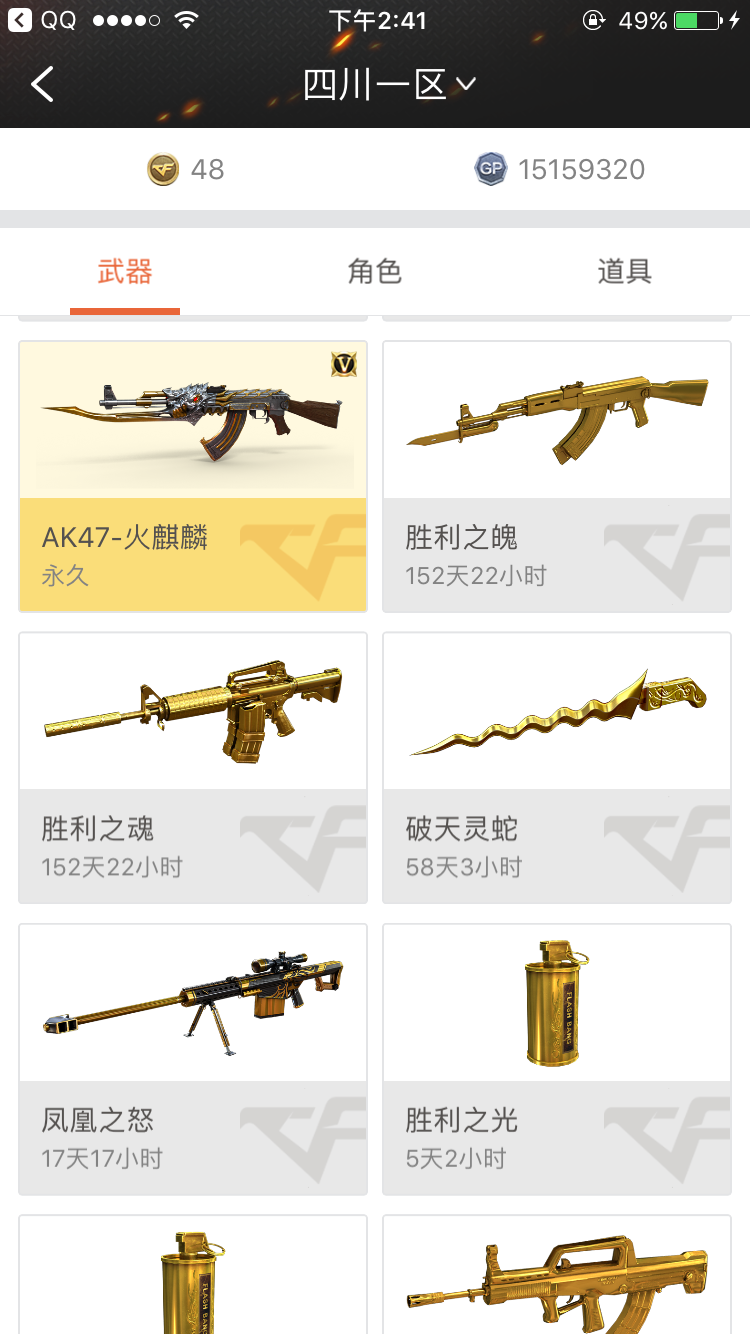This screenshot has width=750, height=1334.
Task: Open the 胜利之魄 weapon card
Action: (x=557, y=476)
